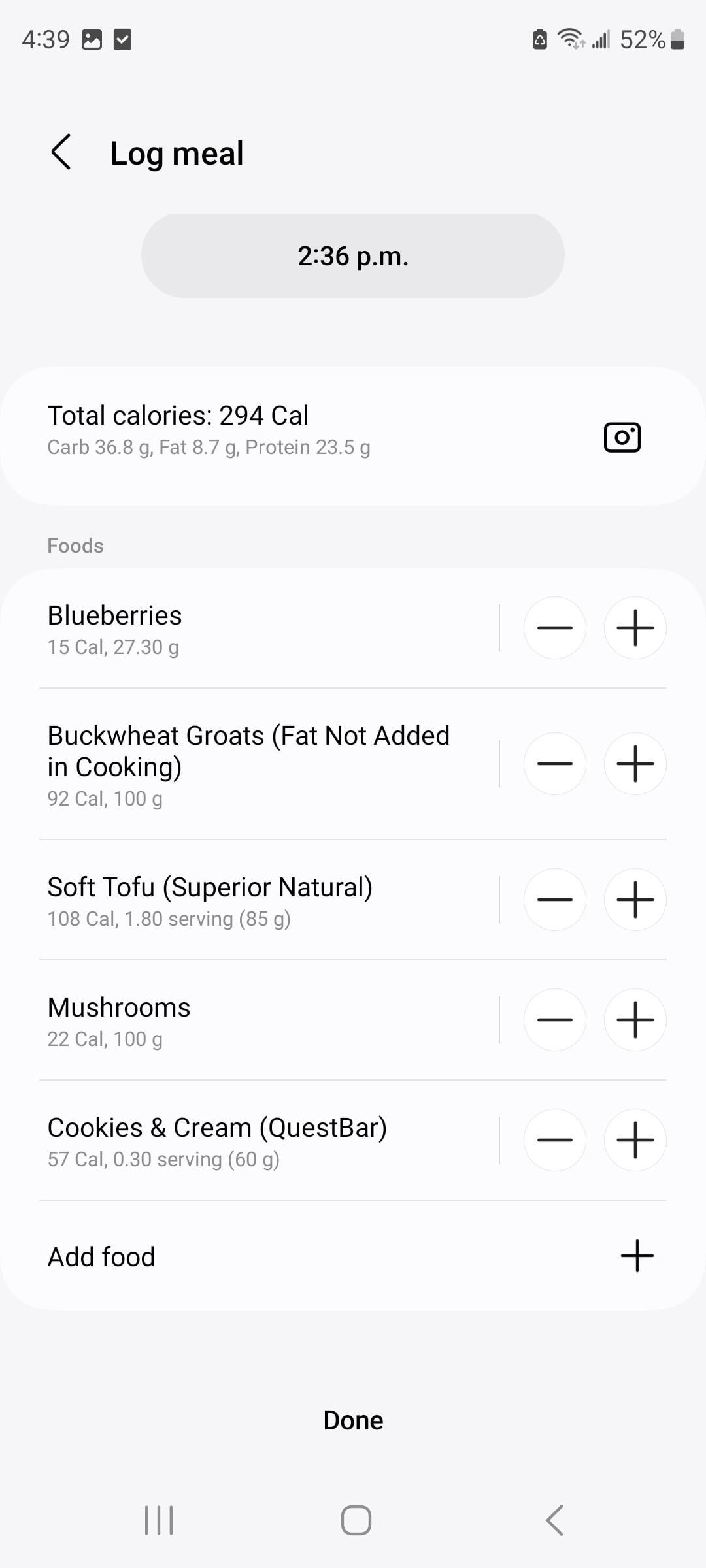Decrease Blueberries amount

(554, 628)
